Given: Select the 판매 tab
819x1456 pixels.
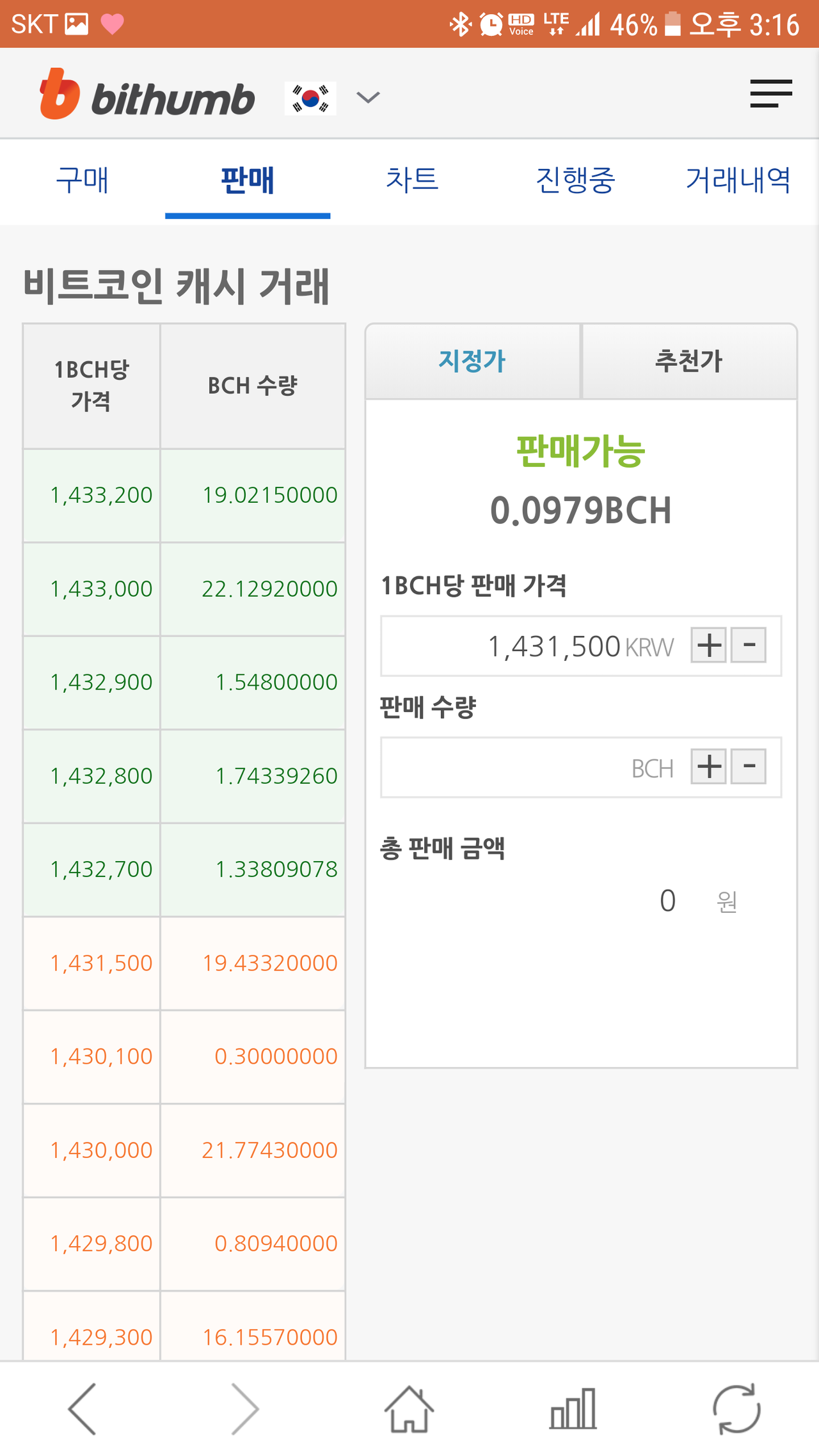Looking at the screenshot, I should point(248,180).
